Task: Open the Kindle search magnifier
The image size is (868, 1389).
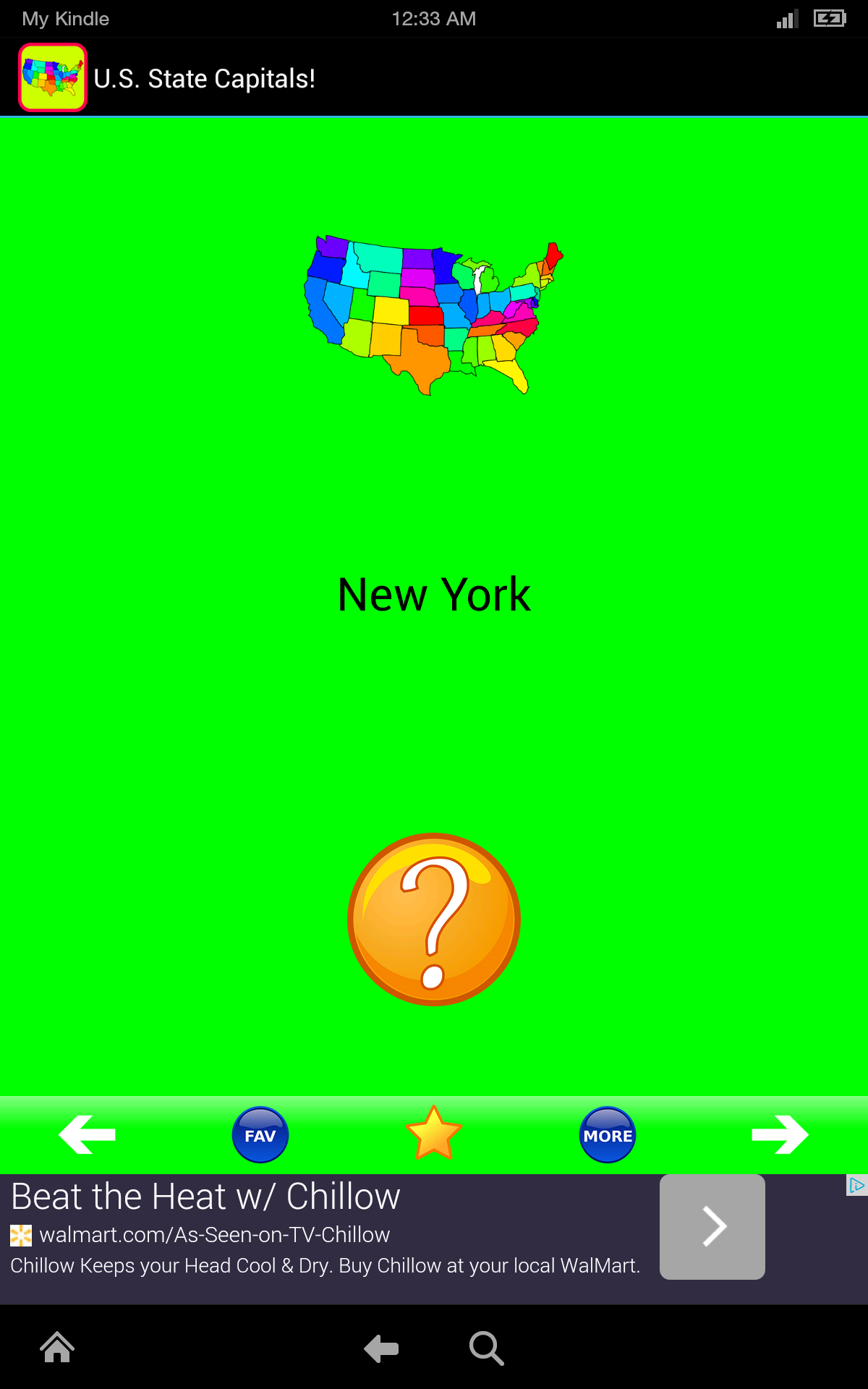Action: [486, 1348]
